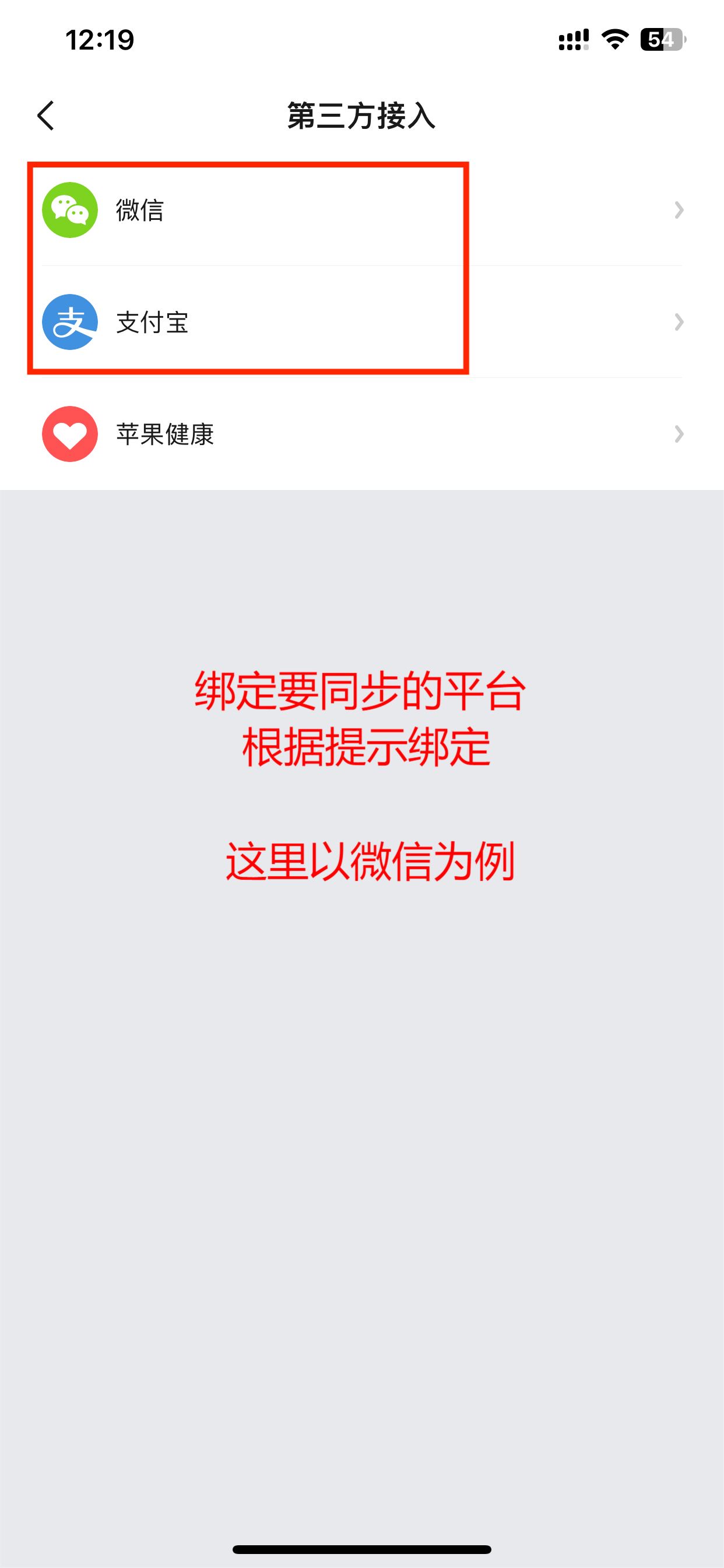Tap the back arrow to return

pos(45,116)
